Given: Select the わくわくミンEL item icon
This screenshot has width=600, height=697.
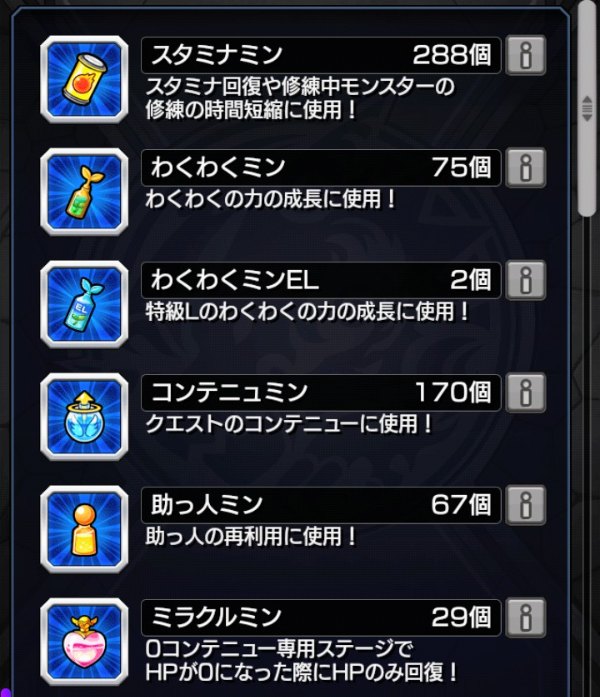Looking at the screenshot, I should tap(86, 303).
